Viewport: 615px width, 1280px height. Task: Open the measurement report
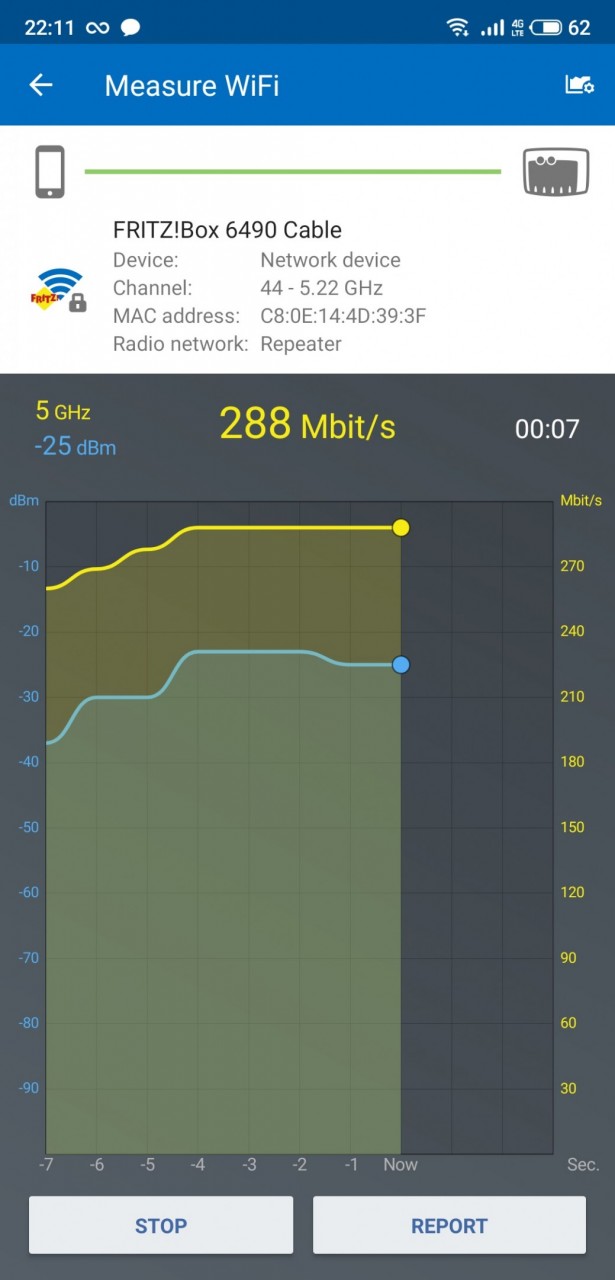point(449,1225)
